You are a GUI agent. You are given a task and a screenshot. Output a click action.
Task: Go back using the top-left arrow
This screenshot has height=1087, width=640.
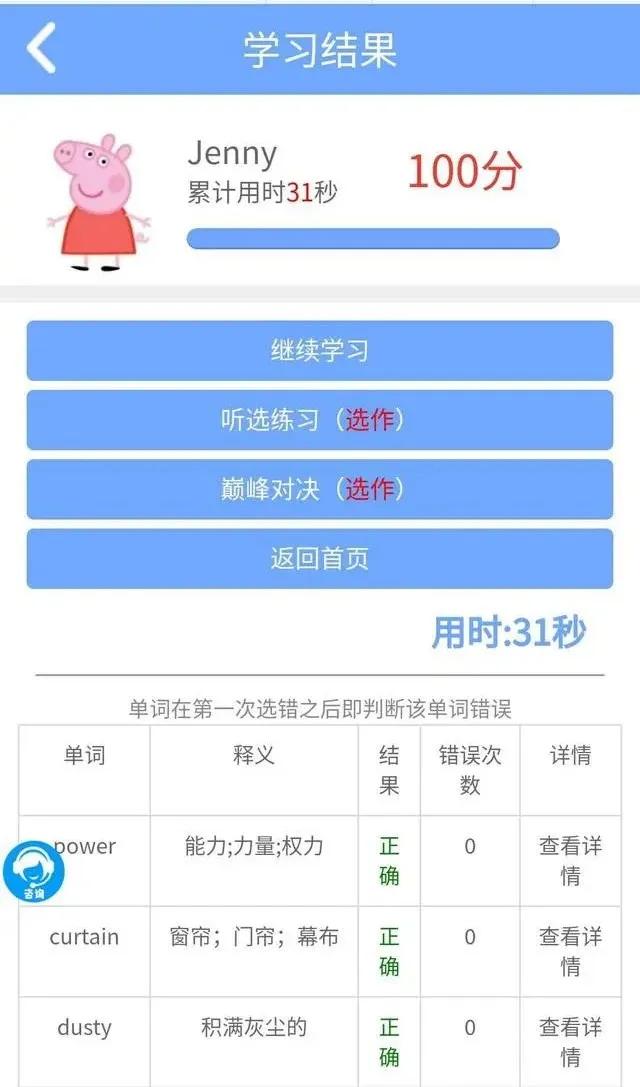(x=41, y=48)
